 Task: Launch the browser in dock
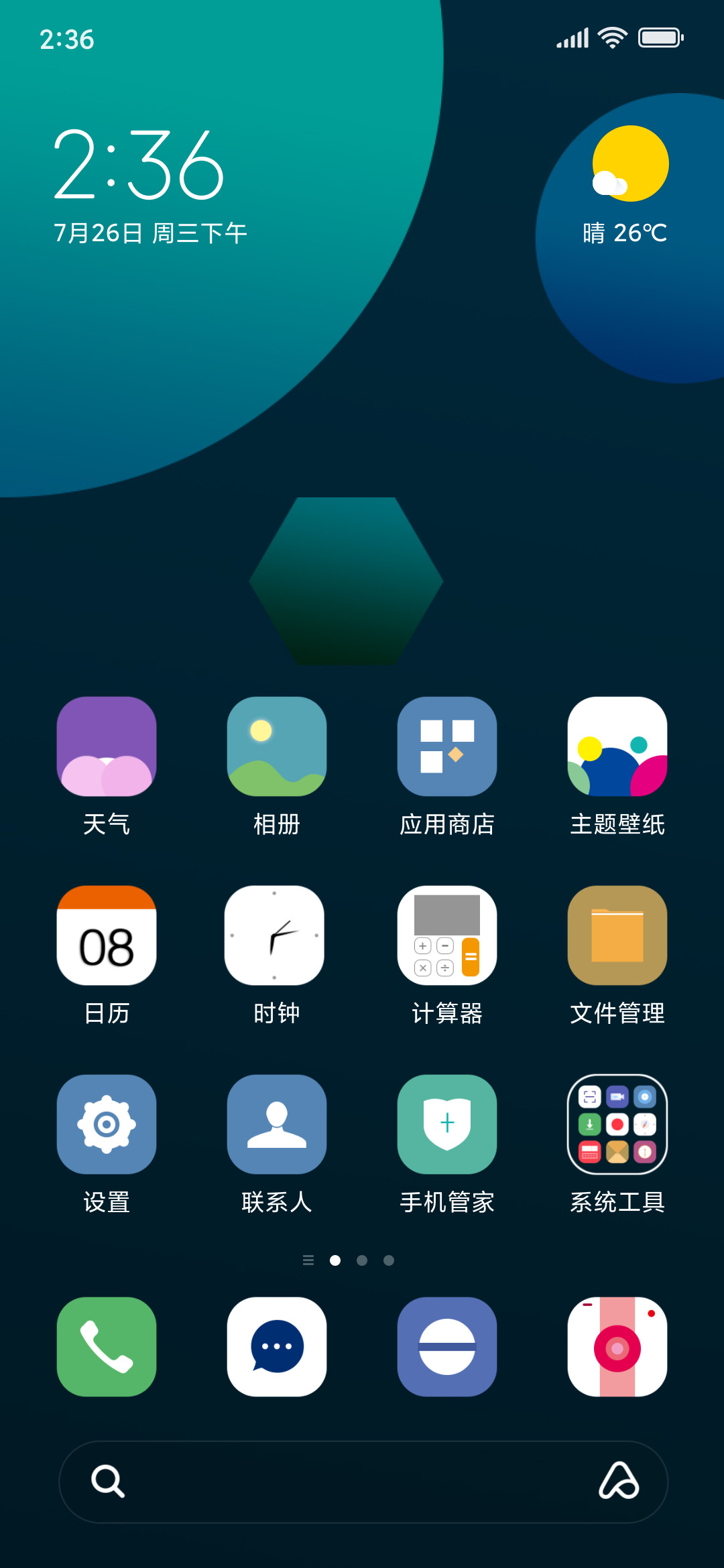tap(447, 1347)
